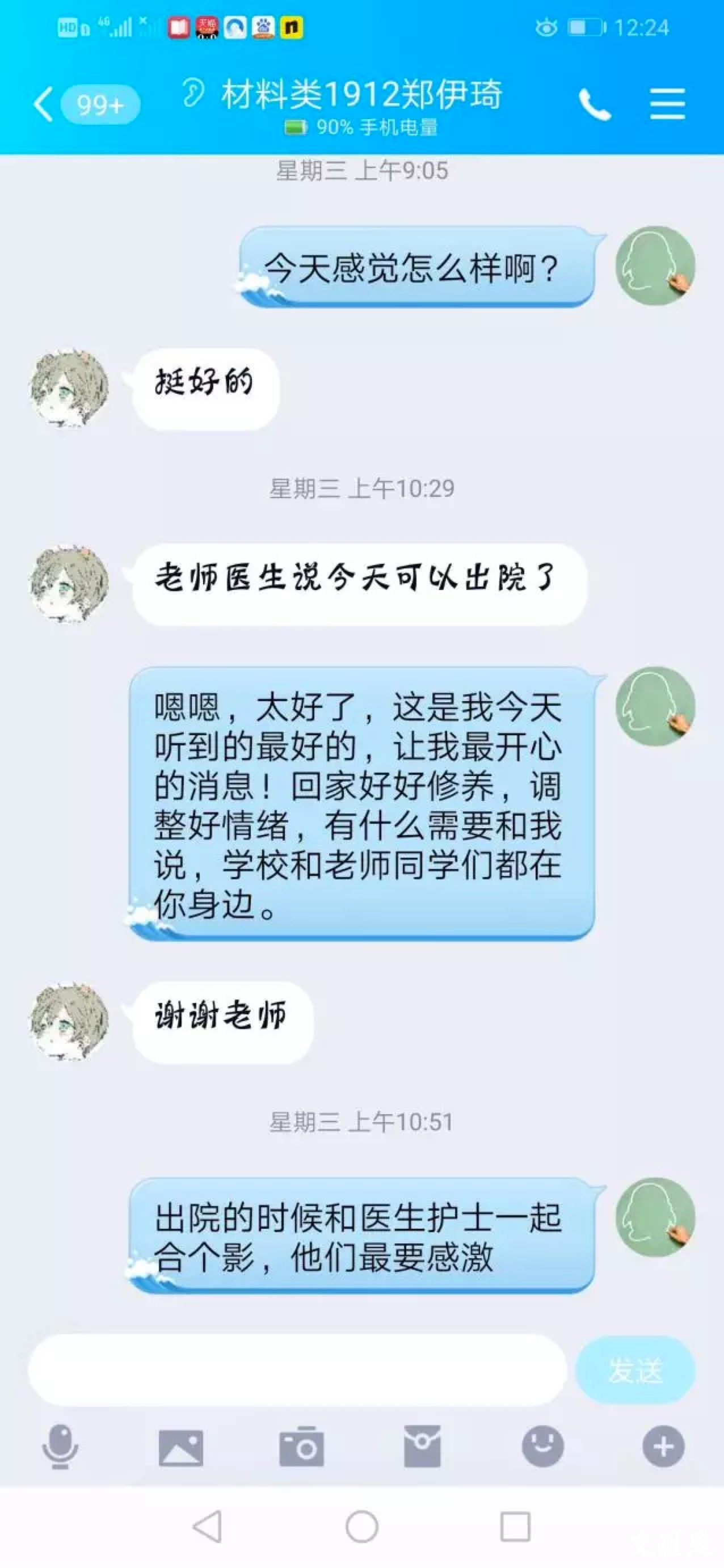Start a voice call with 郑伊琦

click(x=593, y=104)
